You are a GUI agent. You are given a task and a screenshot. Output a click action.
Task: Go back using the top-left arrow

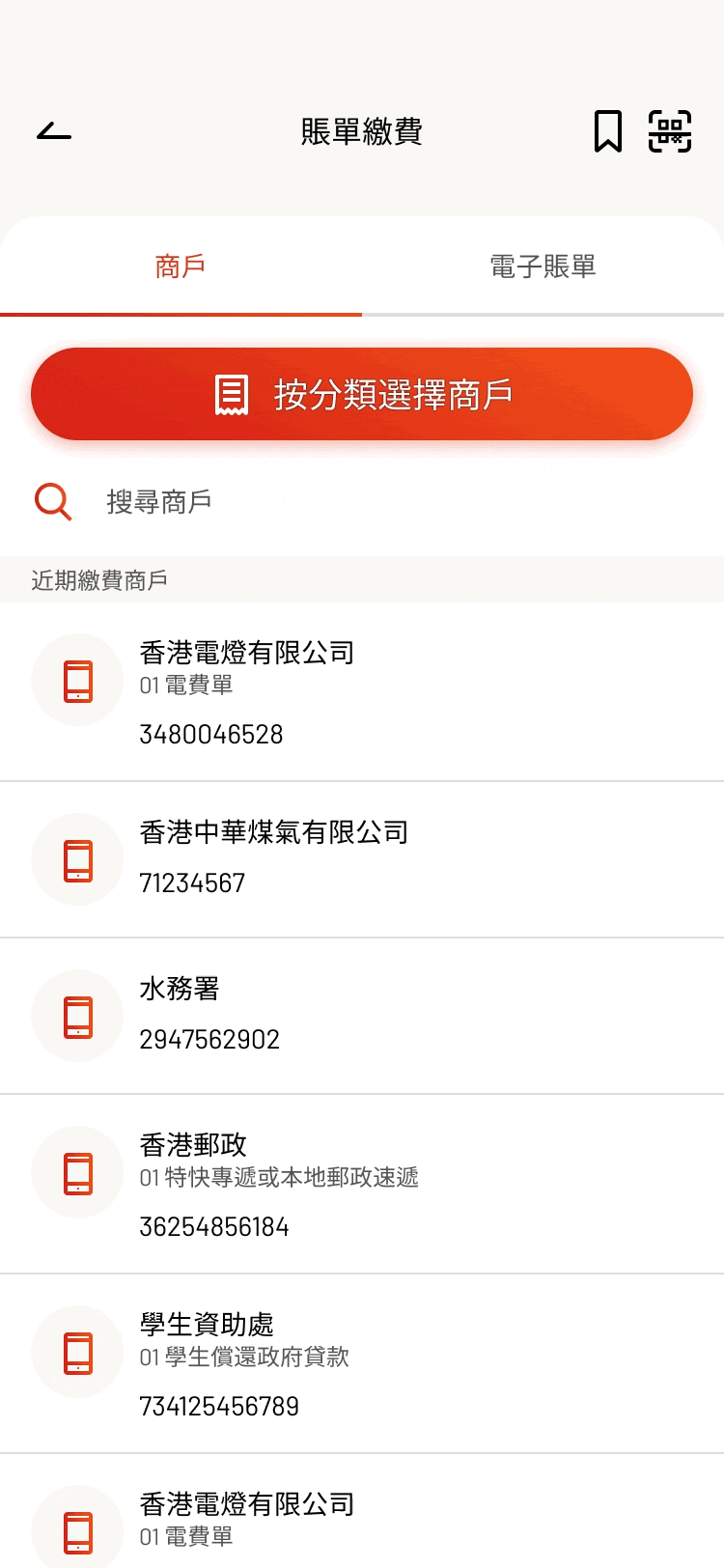pyautogui.click(x=54, y=131)
